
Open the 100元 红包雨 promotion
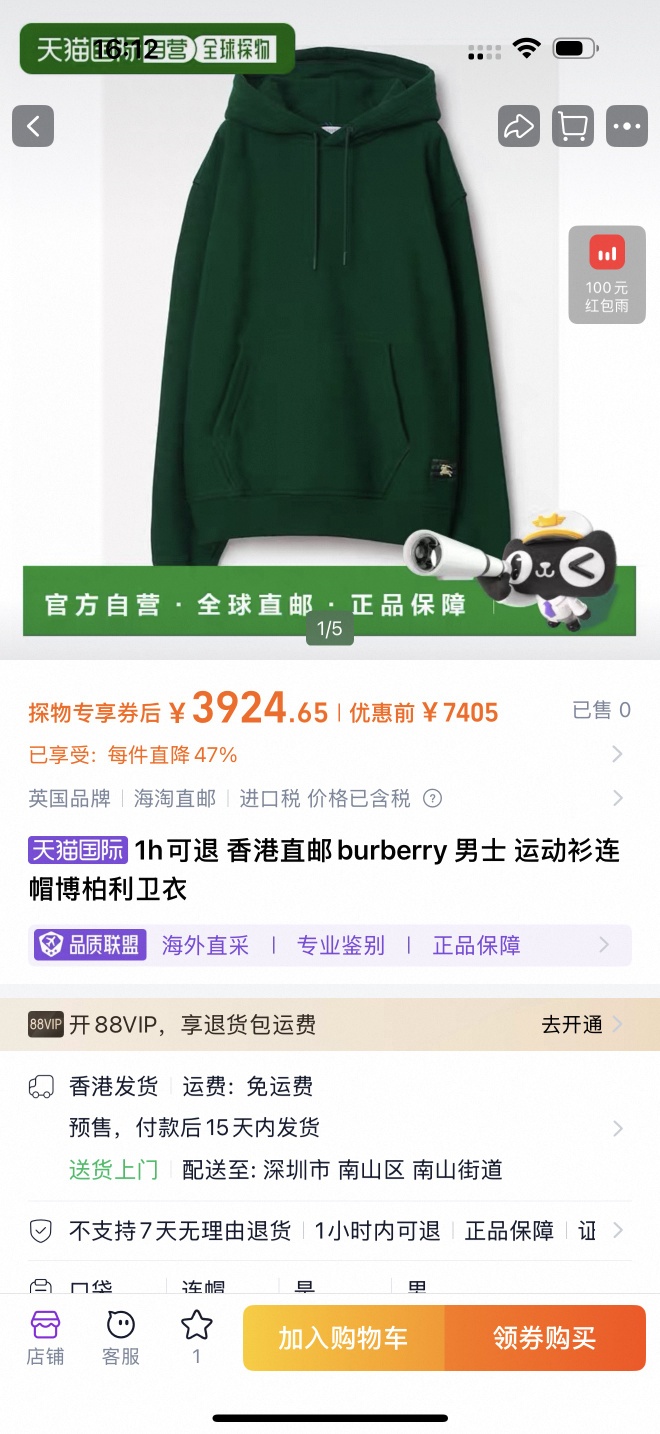tap(607, 274)
